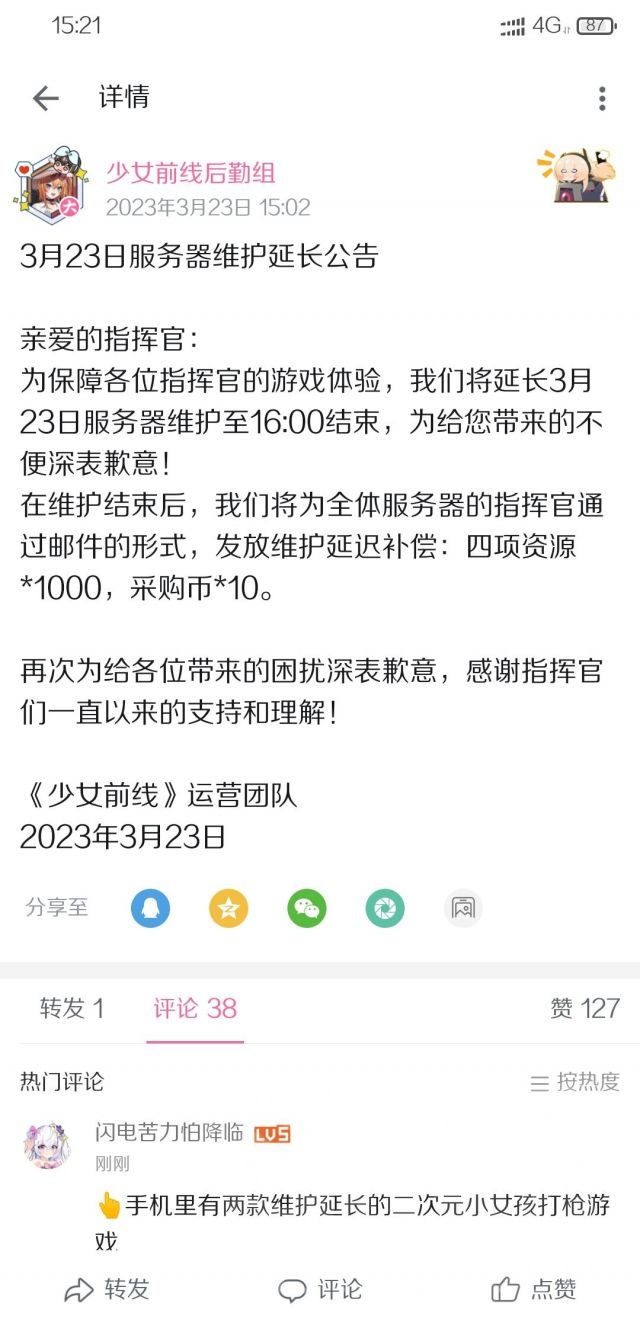Select the 评论 38 tab
The width and height of the screenshot is (640, 1332).
coord(195,1008)
